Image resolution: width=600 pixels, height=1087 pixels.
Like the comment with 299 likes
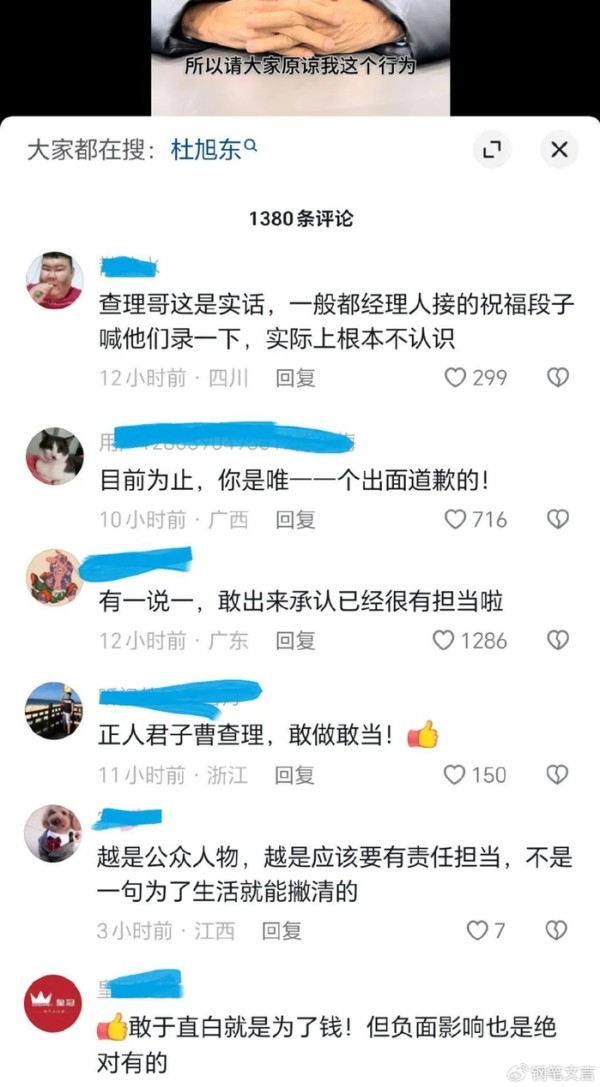pyautogui.click(x=456, y=378)
